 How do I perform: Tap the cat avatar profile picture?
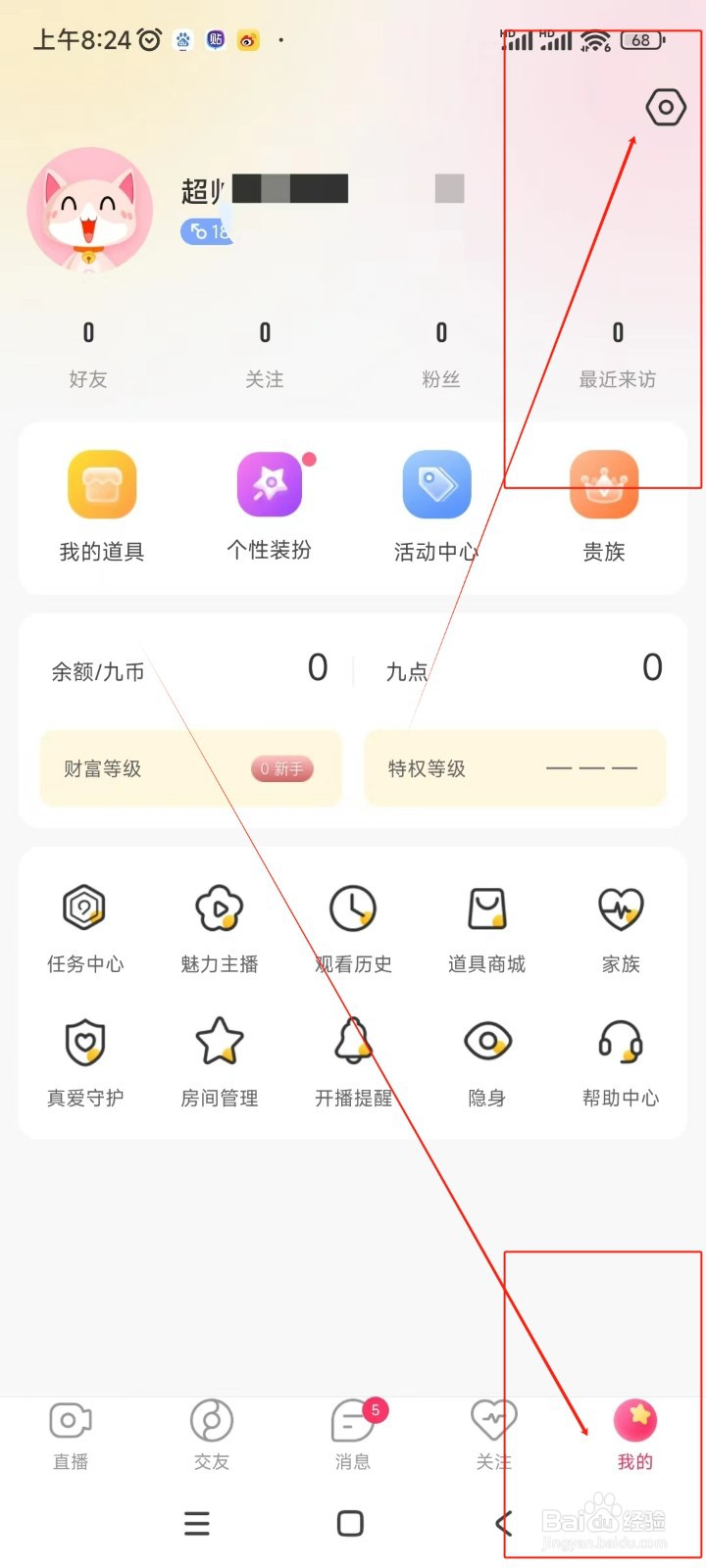(90, 210)
